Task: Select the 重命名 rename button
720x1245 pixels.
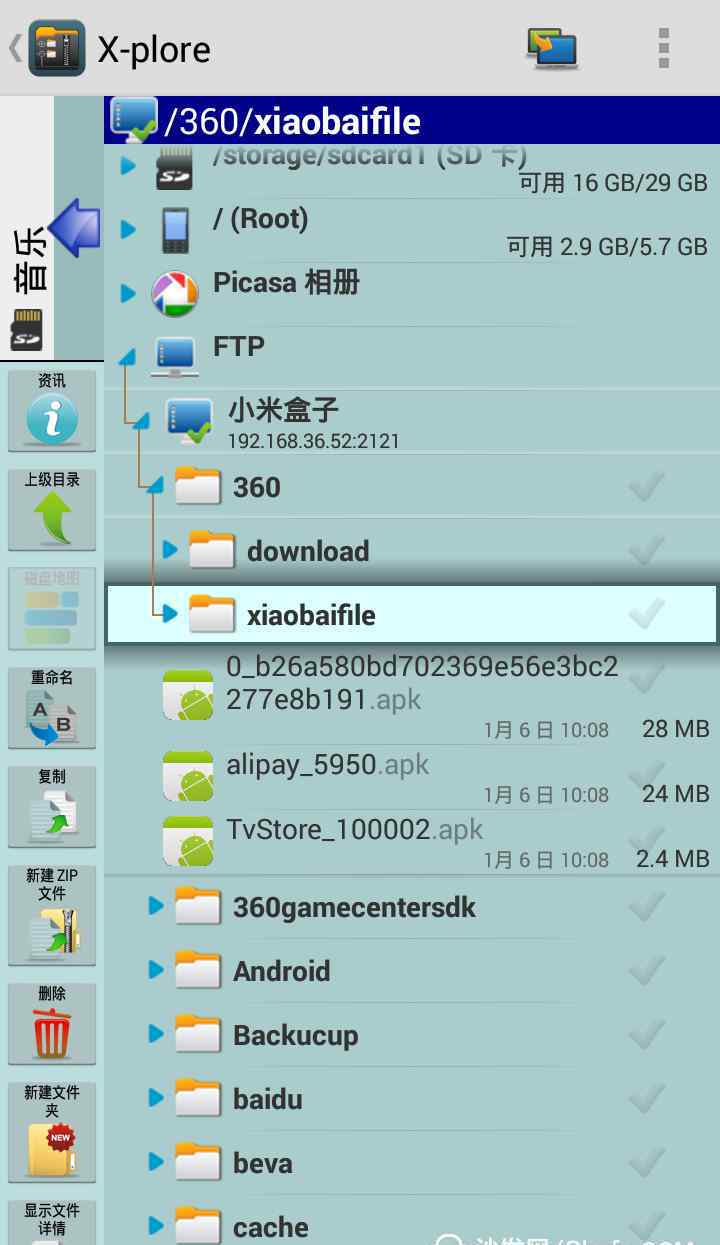Action: click(x=52, y=707)
